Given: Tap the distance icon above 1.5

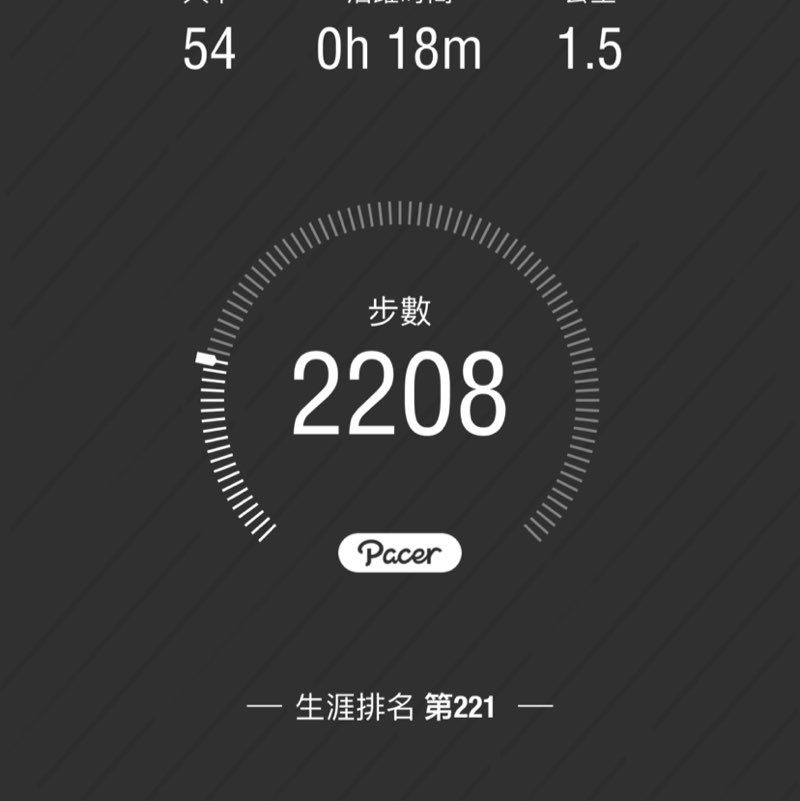Looking at the screenshot, I should click(590, 5).
